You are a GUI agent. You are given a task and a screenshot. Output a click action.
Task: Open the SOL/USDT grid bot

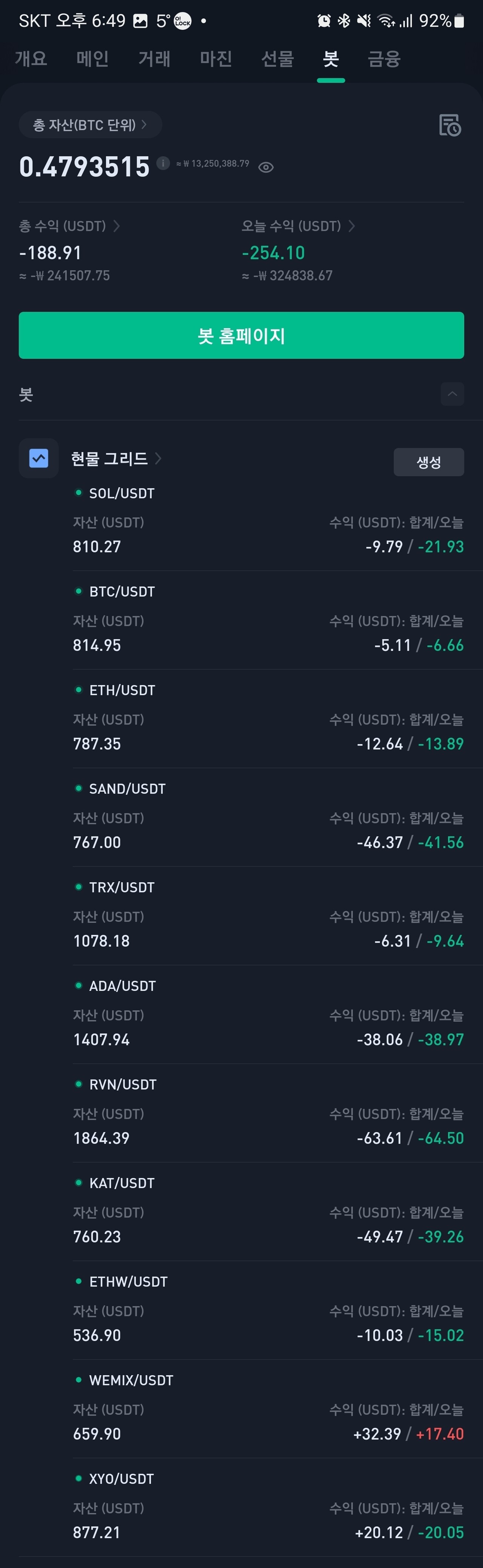[268, 521]
